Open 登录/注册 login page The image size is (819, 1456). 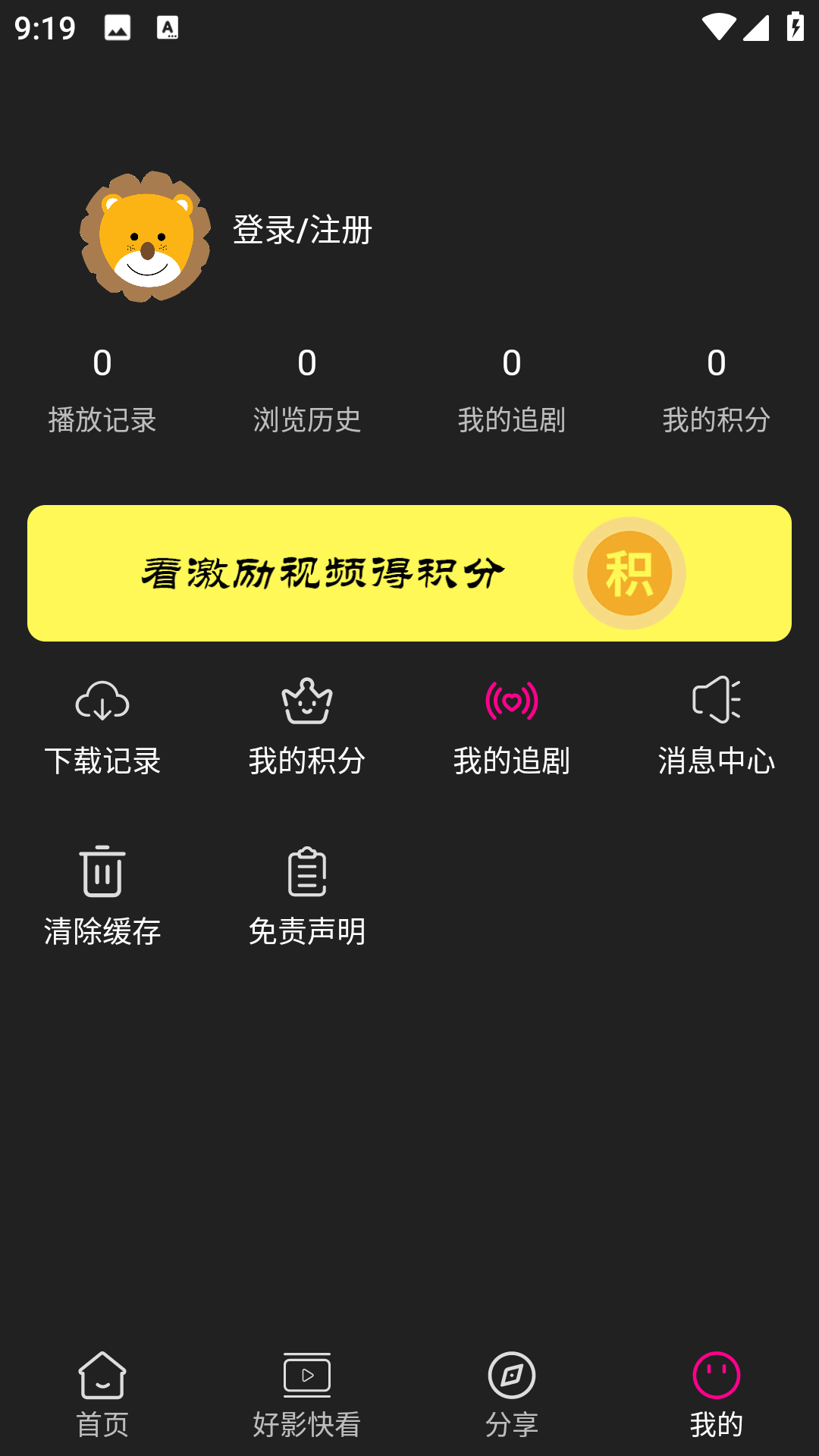pos(302,230)
